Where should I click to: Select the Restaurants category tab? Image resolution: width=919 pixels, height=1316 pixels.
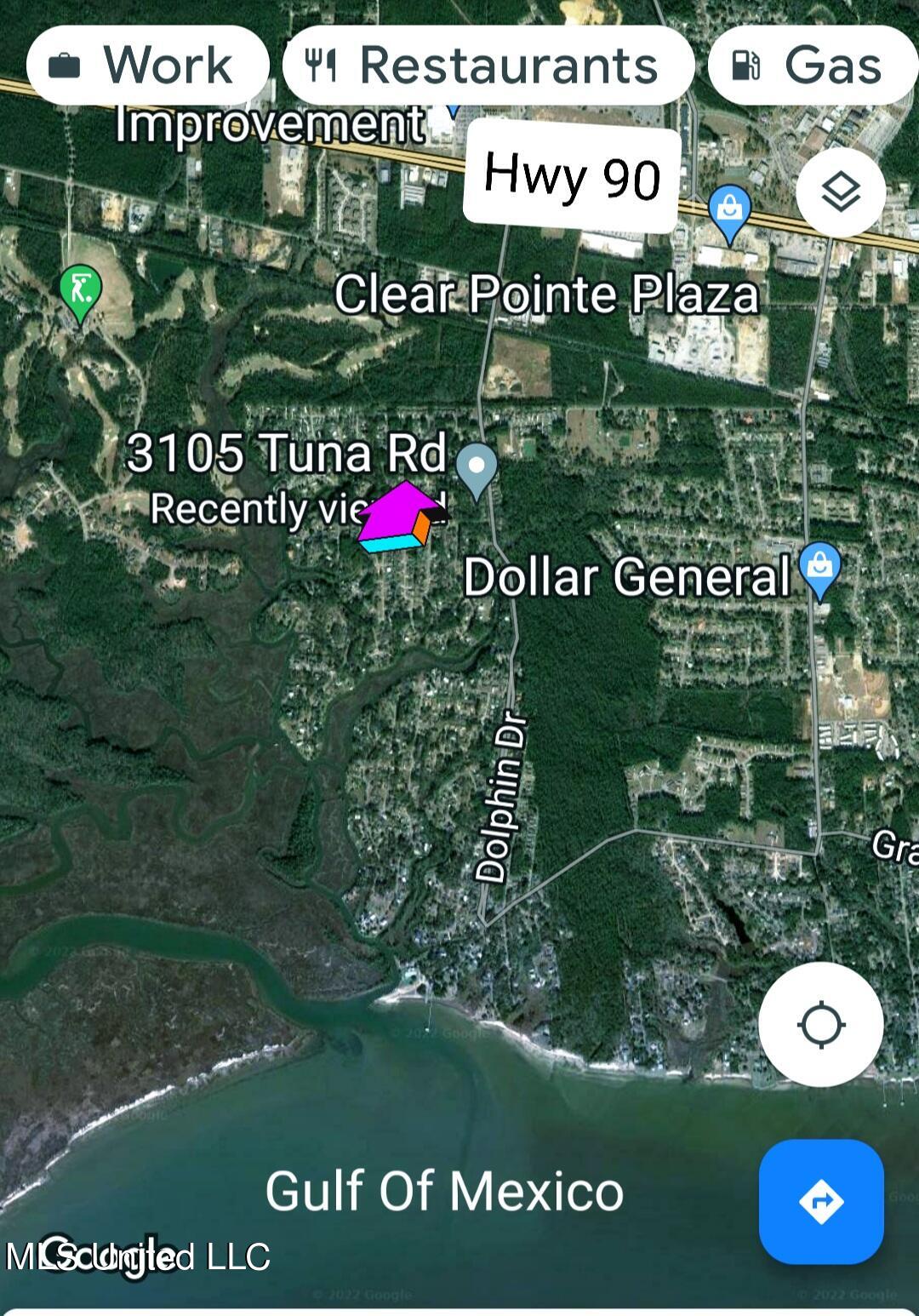(489, 65)
